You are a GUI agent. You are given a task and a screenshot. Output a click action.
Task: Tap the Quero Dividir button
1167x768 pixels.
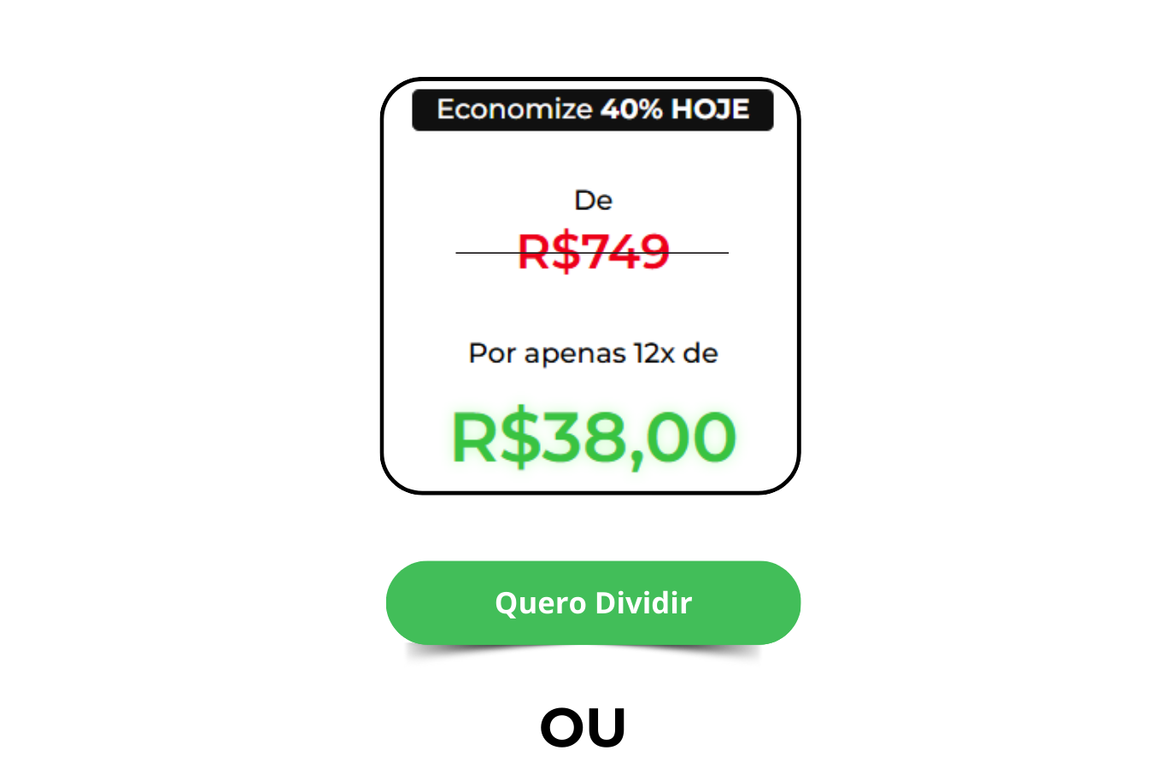click(x=593, y=603)
